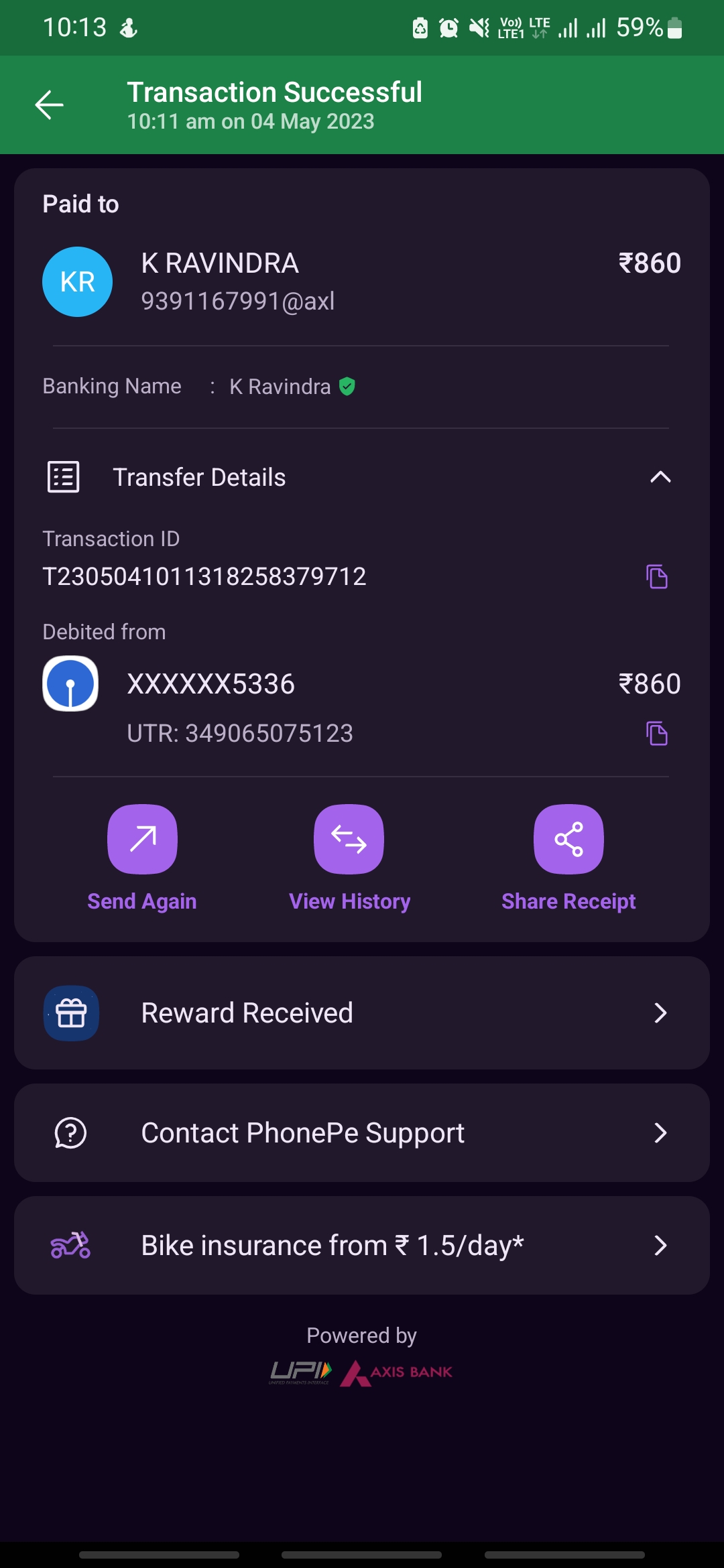Collapse the Transfer Details section
This screenshot has width=724, height=1568.
(660, 477)
